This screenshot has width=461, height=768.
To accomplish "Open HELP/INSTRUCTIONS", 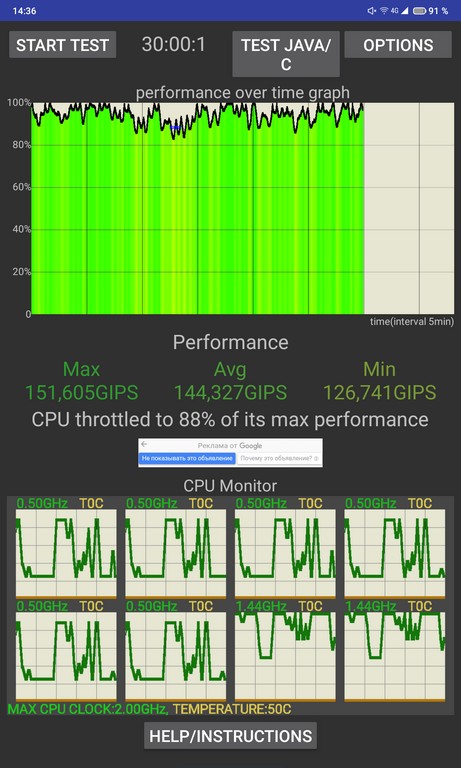I will [x=230, y=736].
